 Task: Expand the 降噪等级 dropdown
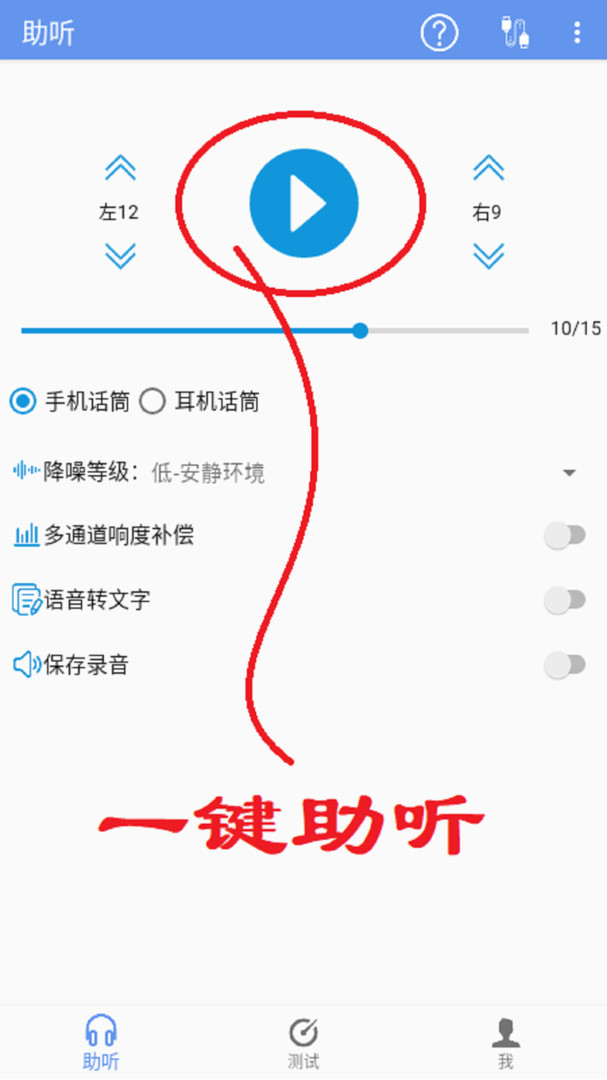point(568,473)
